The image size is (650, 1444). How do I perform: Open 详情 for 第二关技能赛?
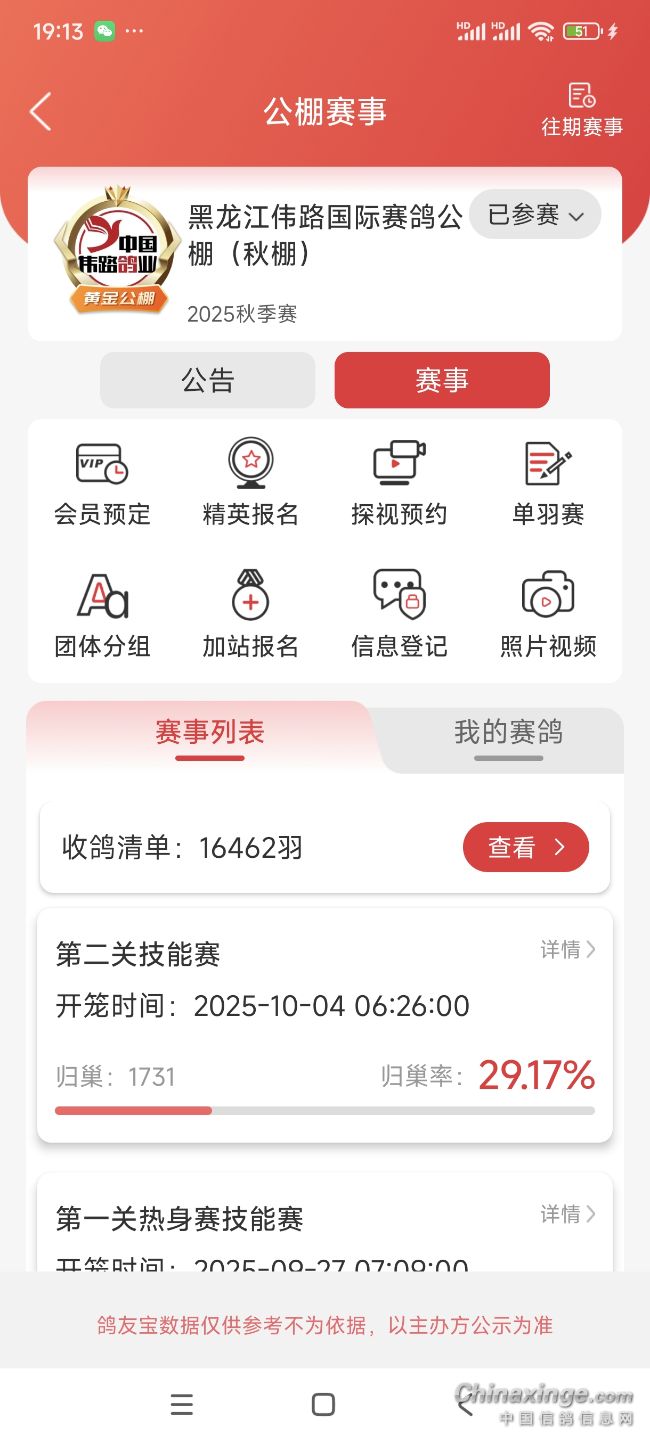pyautogui.click(x=568, y=950)
